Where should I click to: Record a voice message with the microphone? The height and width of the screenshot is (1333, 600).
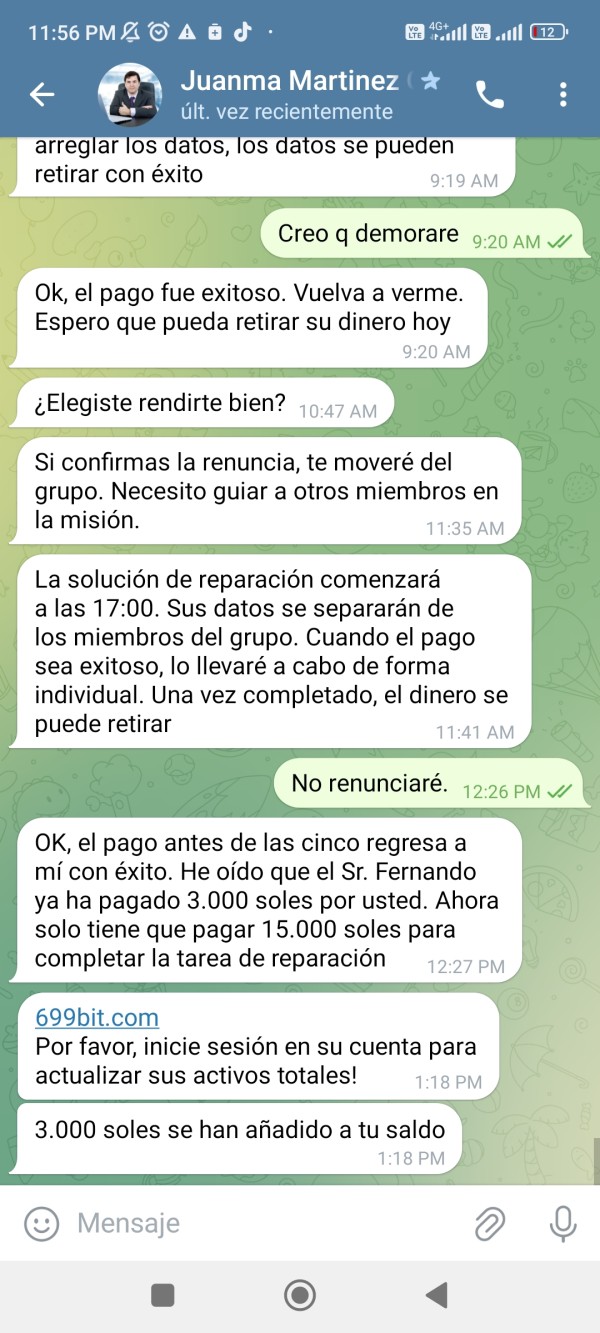point(563,1223)
